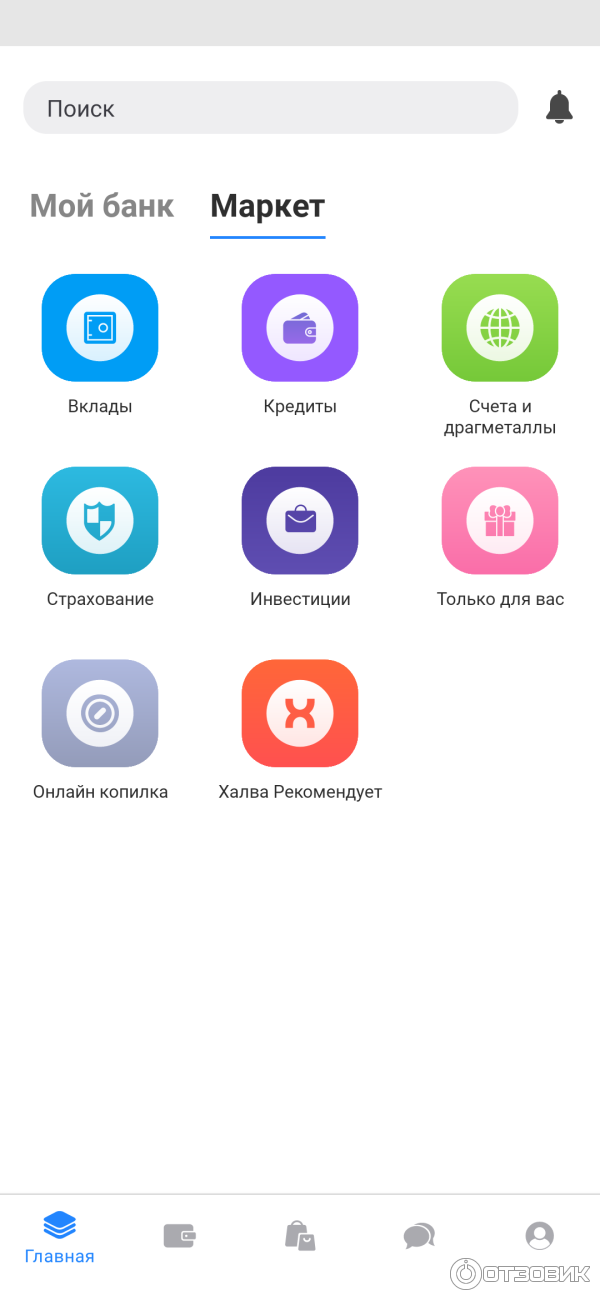Open the Страхование section

[x=100, y=521]
